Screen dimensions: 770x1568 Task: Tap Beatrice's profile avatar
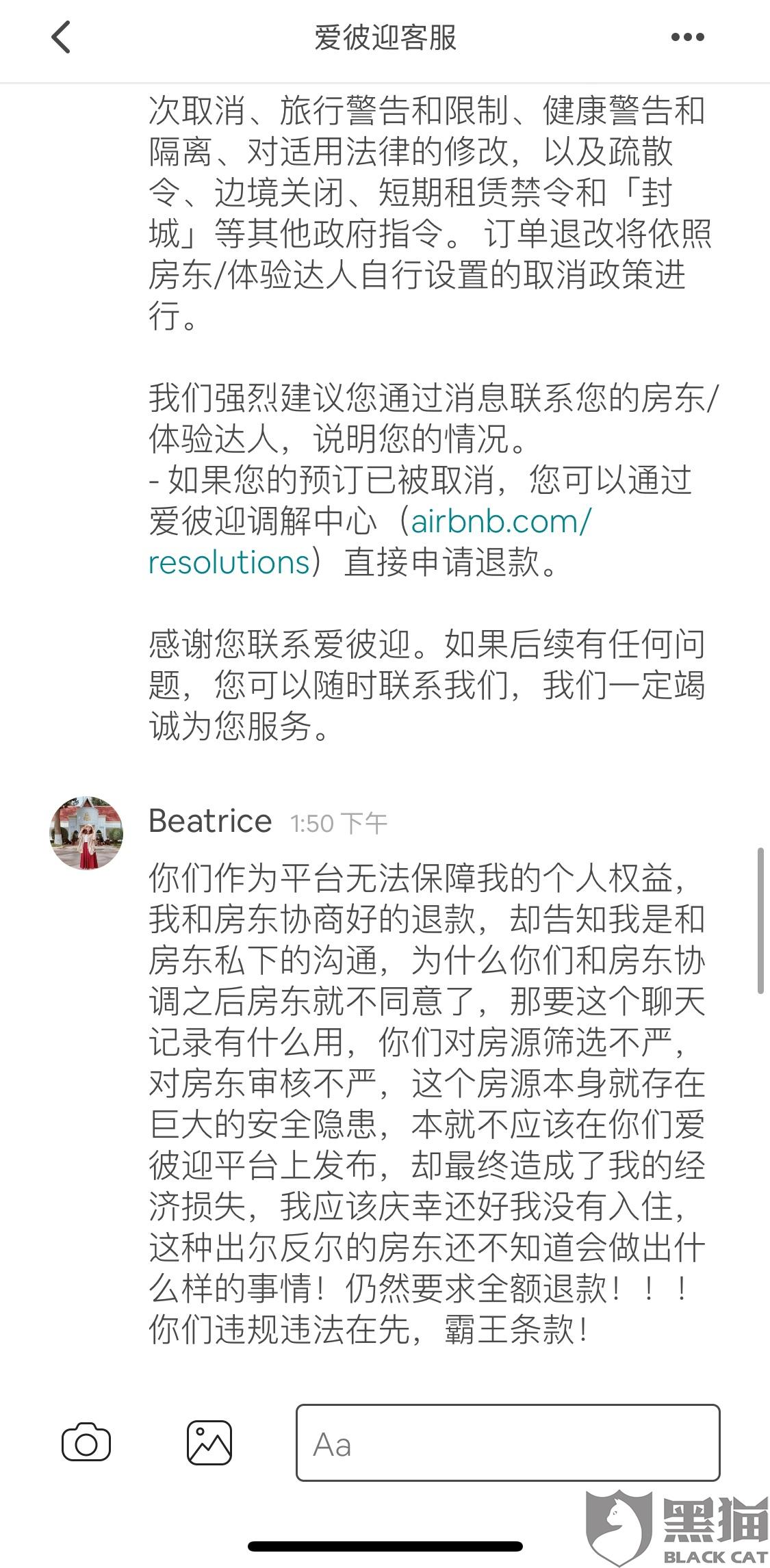point(86,833)
